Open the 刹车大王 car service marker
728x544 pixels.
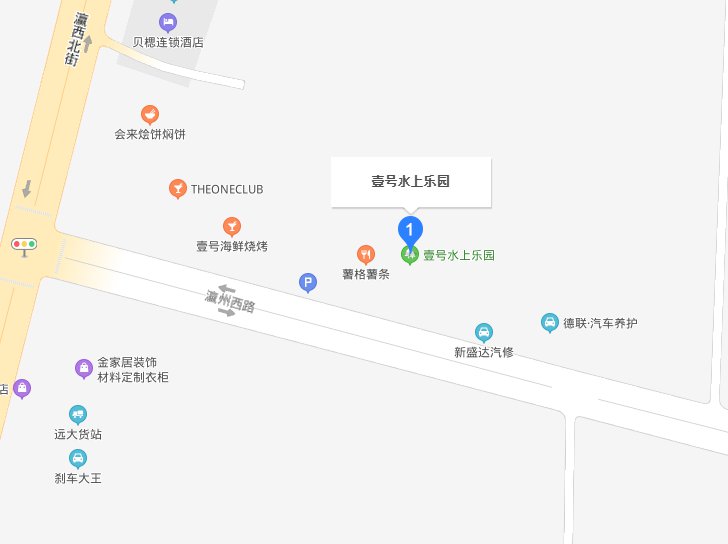[78, 458]
